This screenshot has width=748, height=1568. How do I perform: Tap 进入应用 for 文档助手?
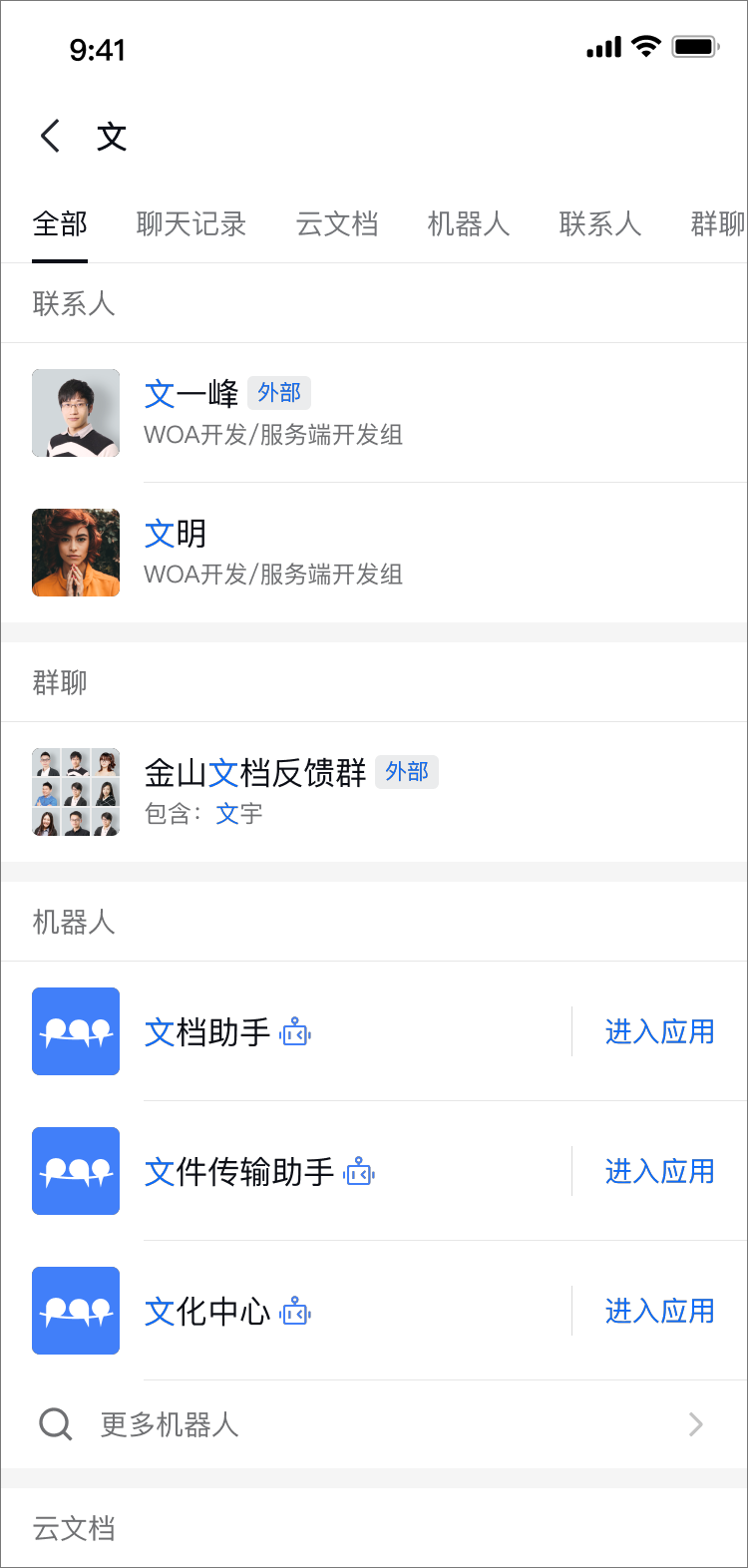pos(659,1031)
